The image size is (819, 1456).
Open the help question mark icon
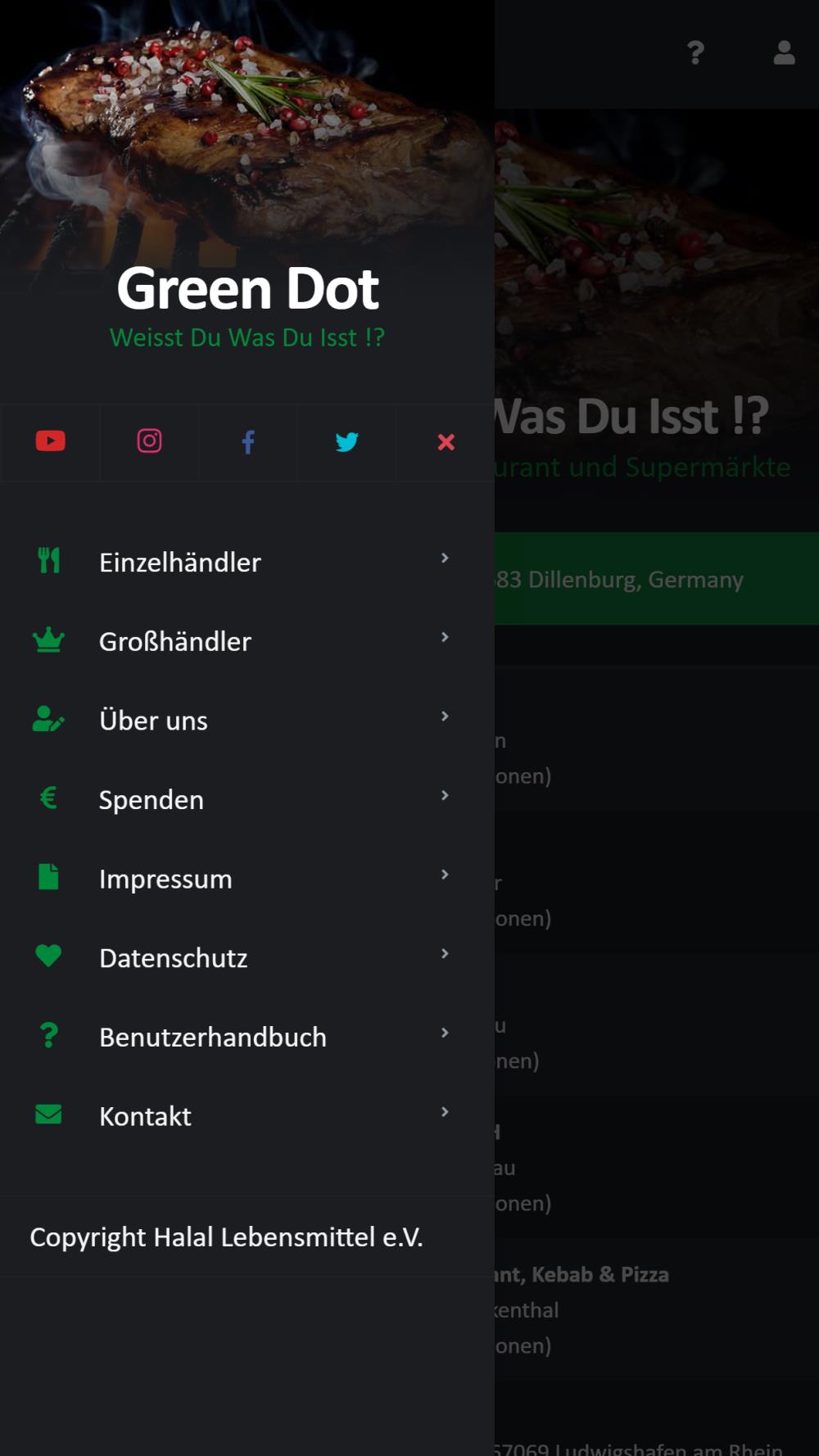(x=695, y=53)
